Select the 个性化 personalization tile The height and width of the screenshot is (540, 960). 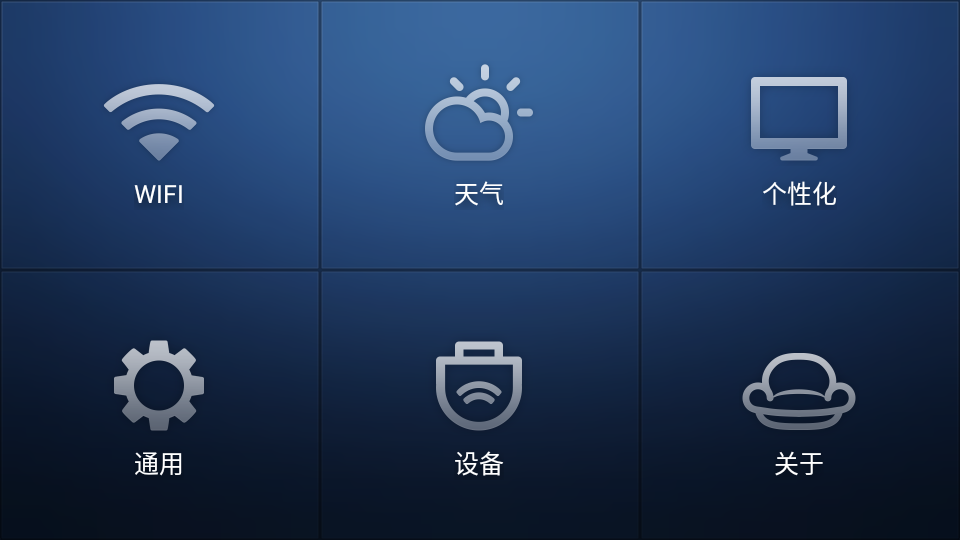pos(799,135)
